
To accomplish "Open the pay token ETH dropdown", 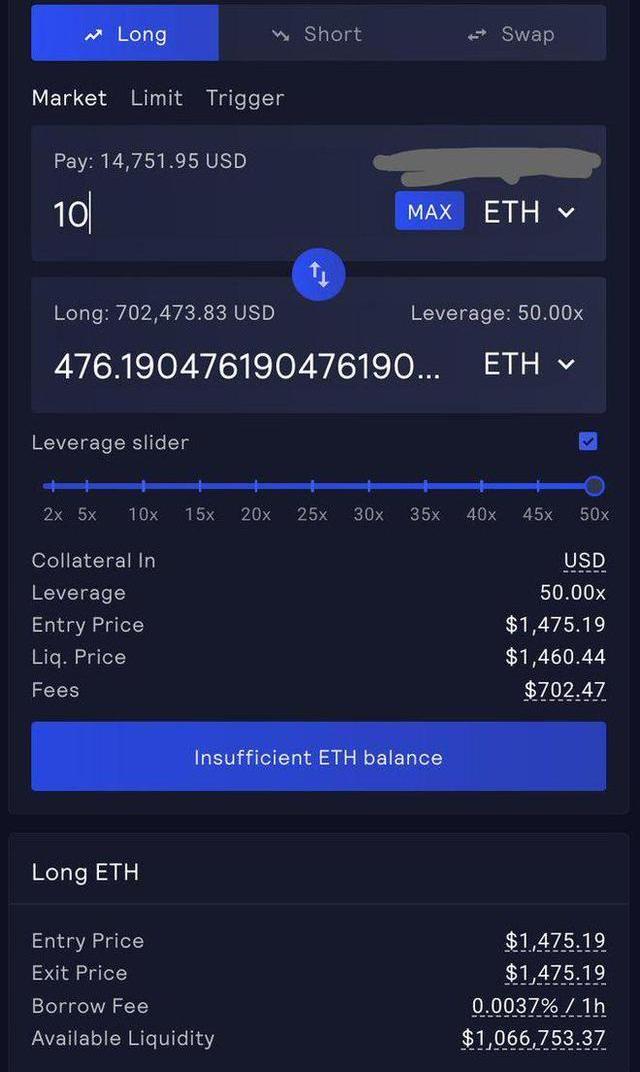I will (529, 212).
